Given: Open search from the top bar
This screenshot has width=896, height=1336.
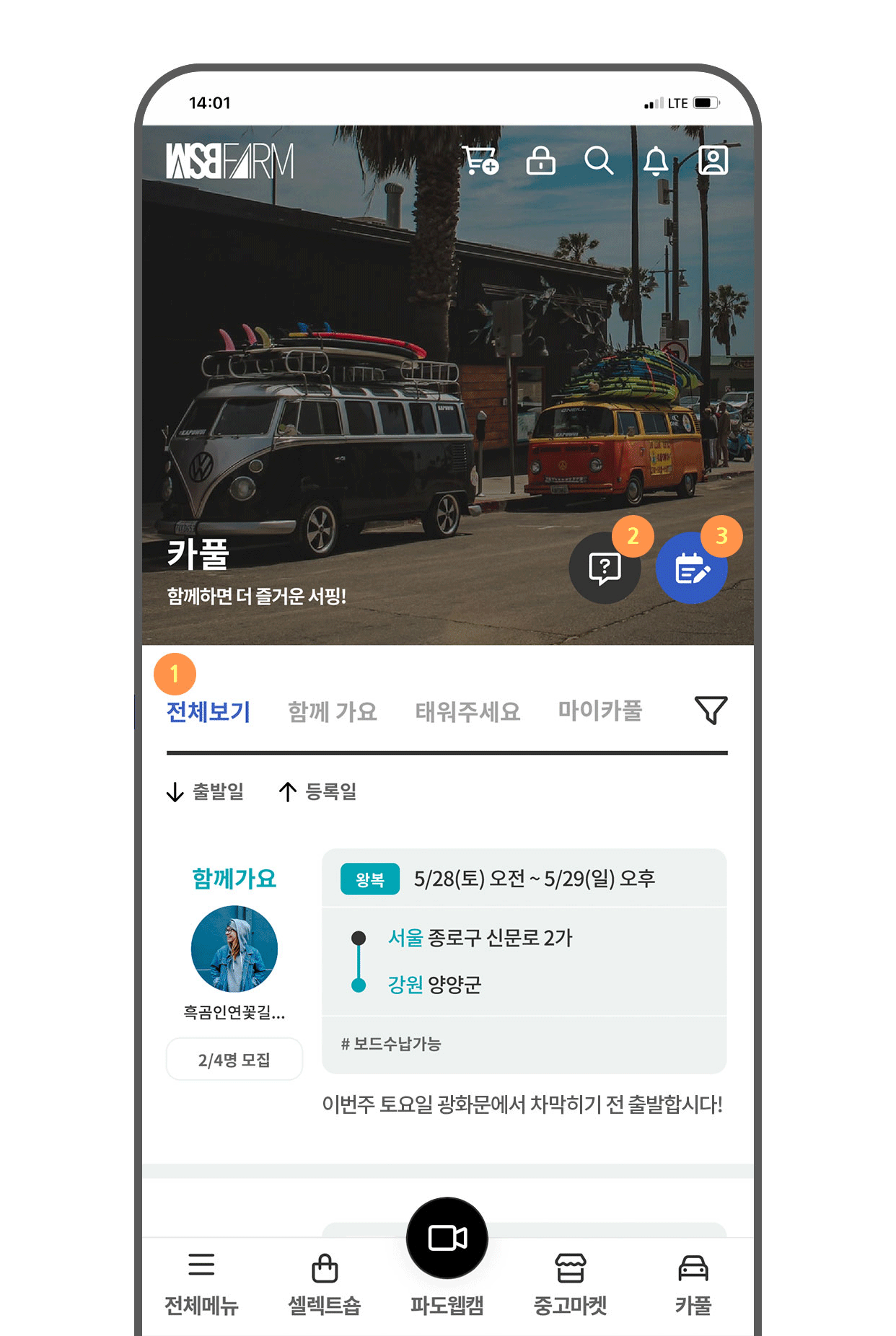Looking at the screenshot, I should pyautogui.click(x=598, y=160).
